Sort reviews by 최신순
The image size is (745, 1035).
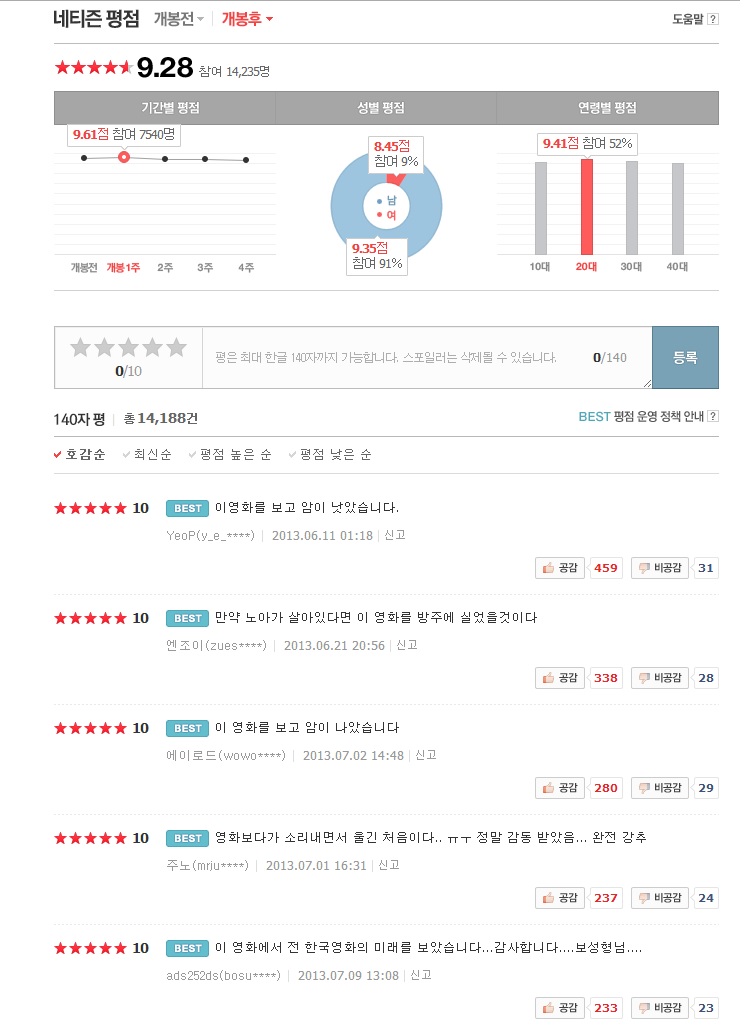(x=151, y=454)
